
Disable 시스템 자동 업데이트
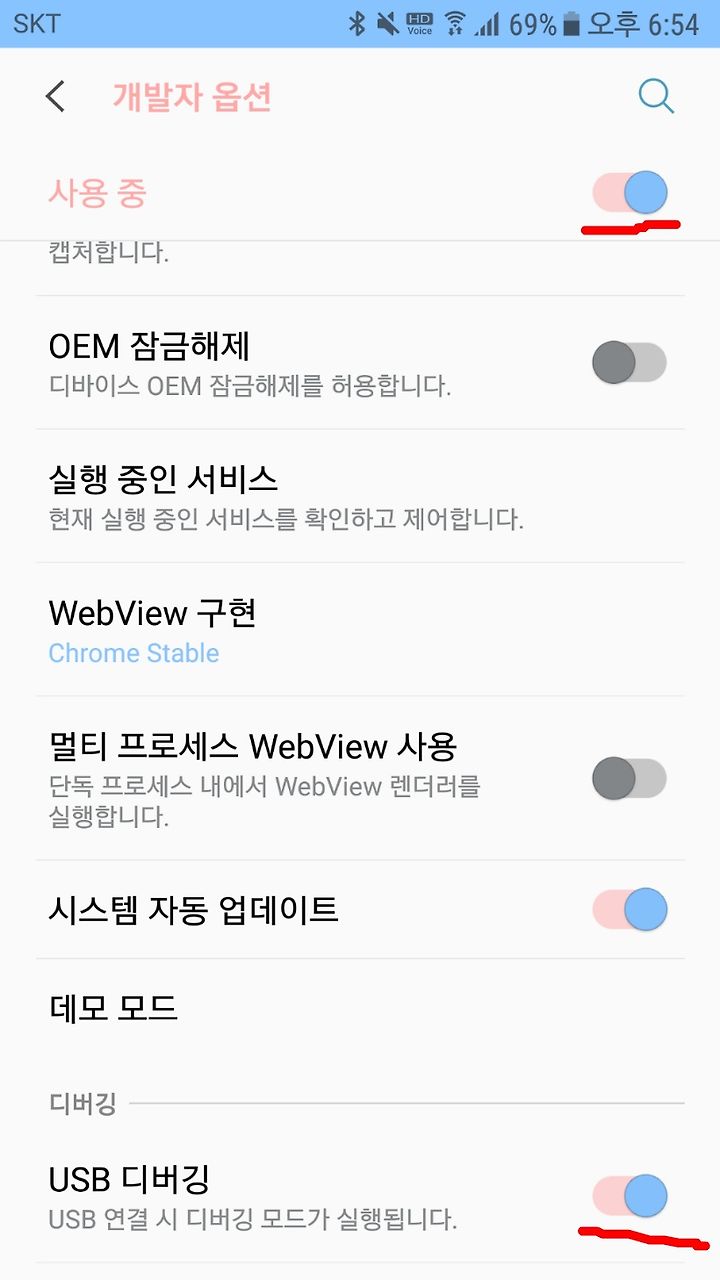point(630,910)
